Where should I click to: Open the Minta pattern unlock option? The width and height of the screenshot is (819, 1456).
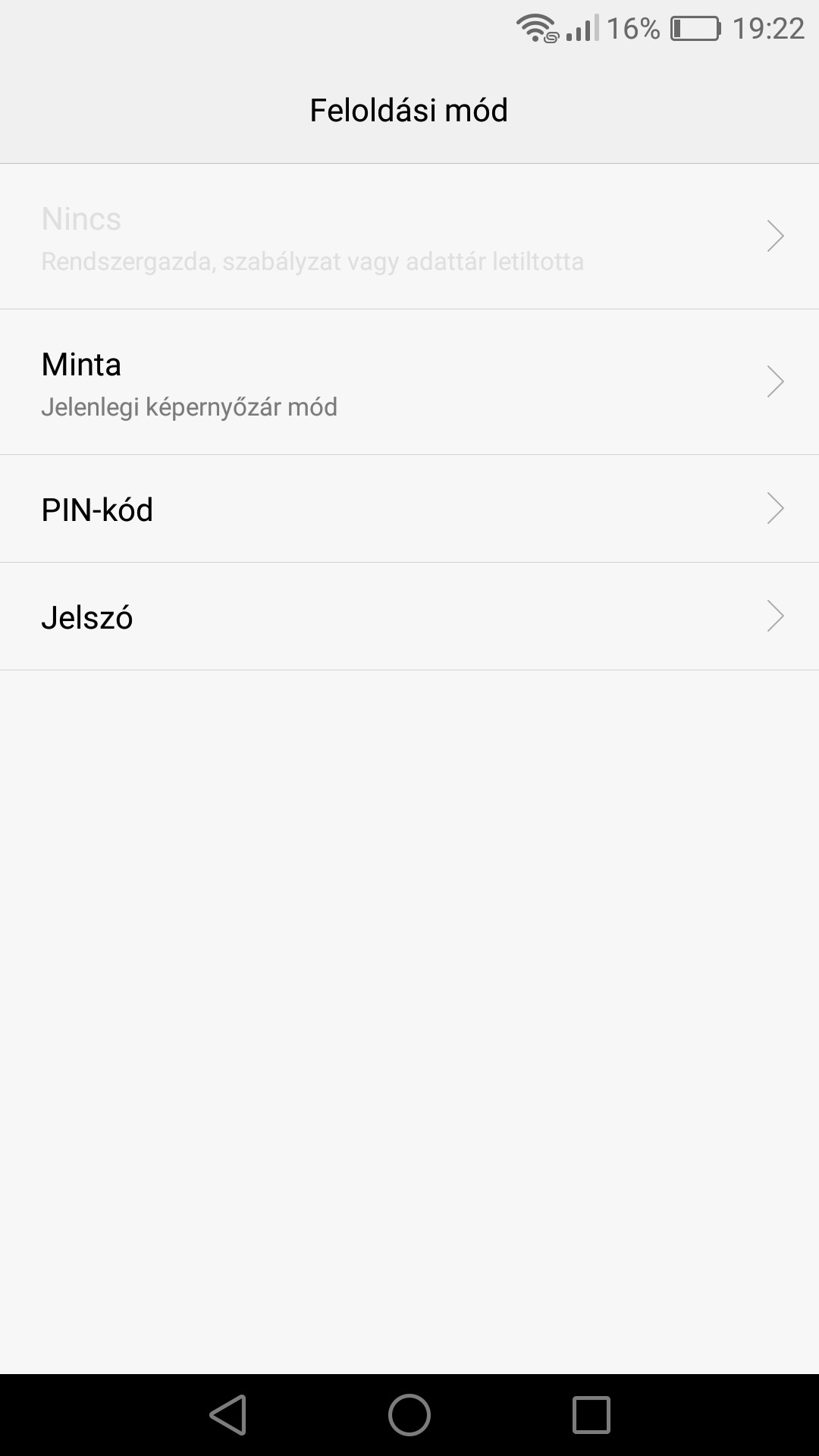click(x=409, y=382)
